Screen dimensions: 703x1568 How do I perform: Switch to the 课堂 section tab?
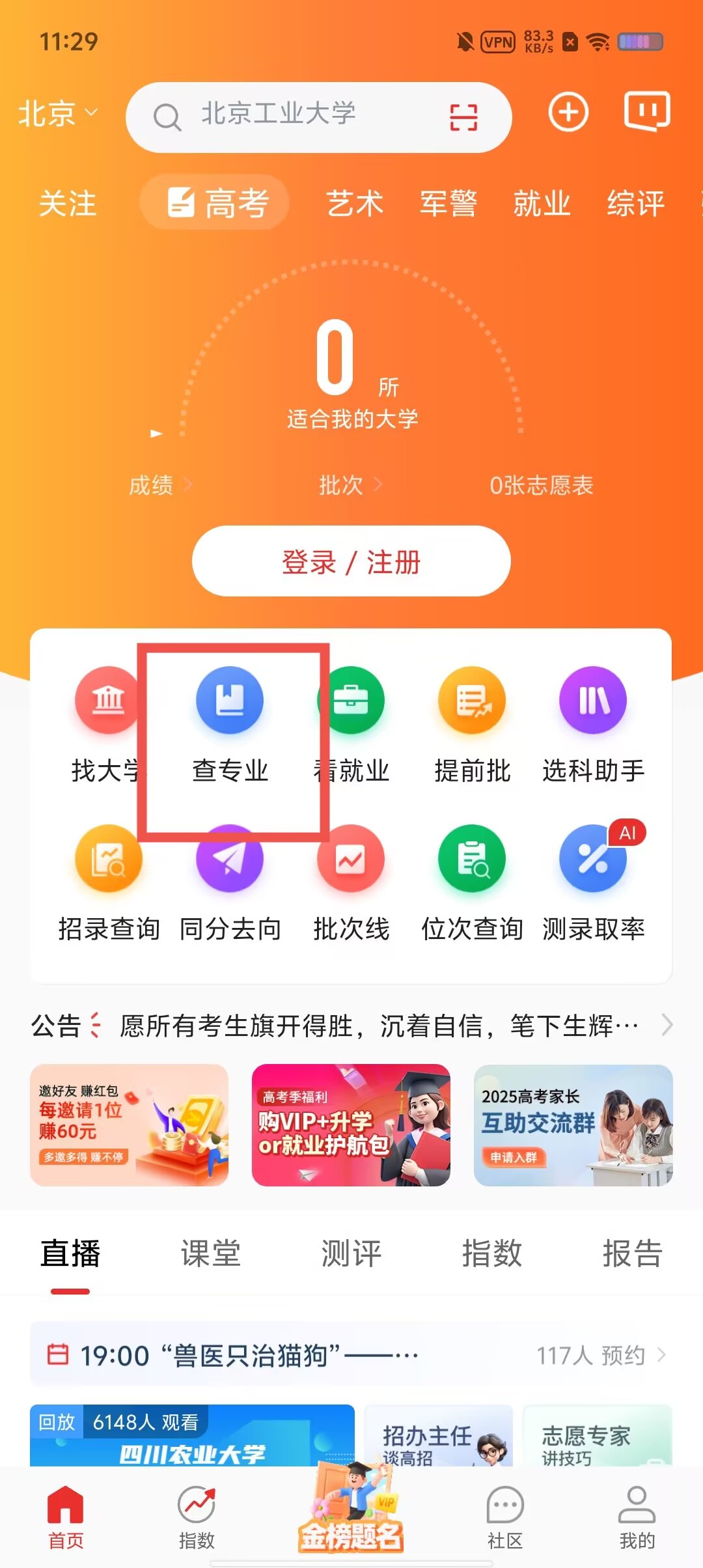pyautogui.click(x=210, y=1253)
